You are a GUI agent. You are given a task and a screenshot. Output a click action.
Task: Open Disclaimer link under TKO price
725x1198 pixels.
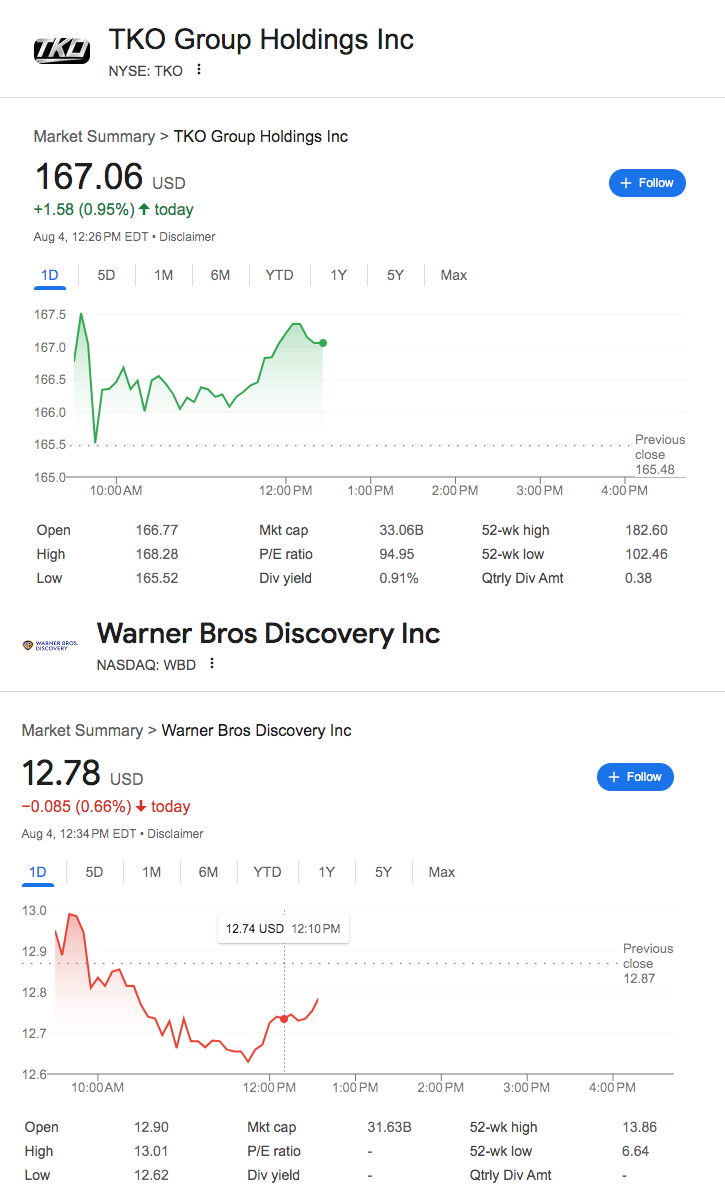click(187, 237)
